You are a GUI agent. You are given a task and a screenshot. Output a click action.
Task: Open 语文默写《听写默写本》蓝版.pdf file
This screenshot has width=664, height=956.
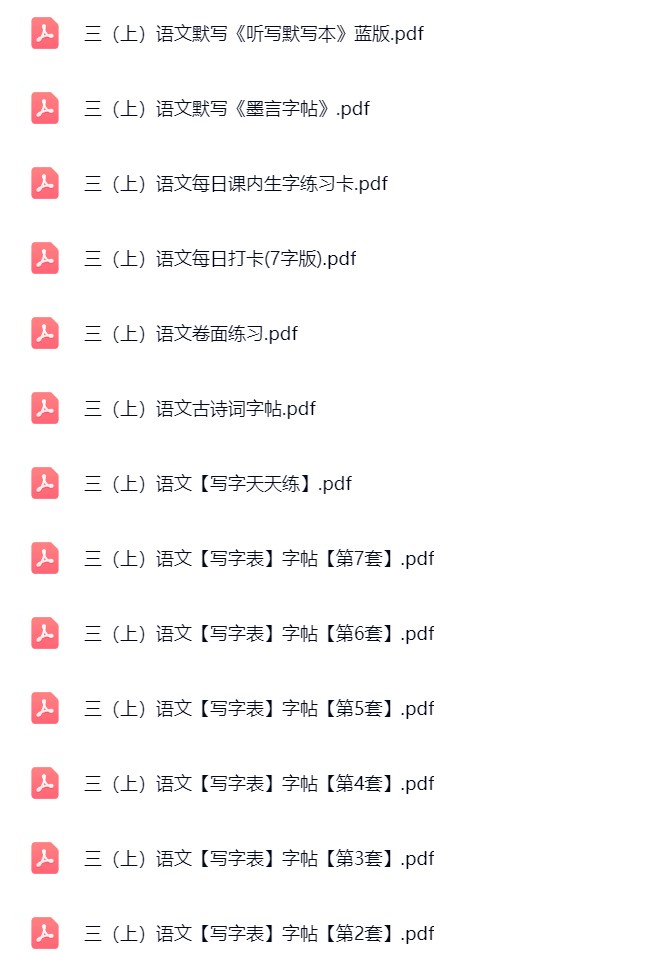click(253, 34)
